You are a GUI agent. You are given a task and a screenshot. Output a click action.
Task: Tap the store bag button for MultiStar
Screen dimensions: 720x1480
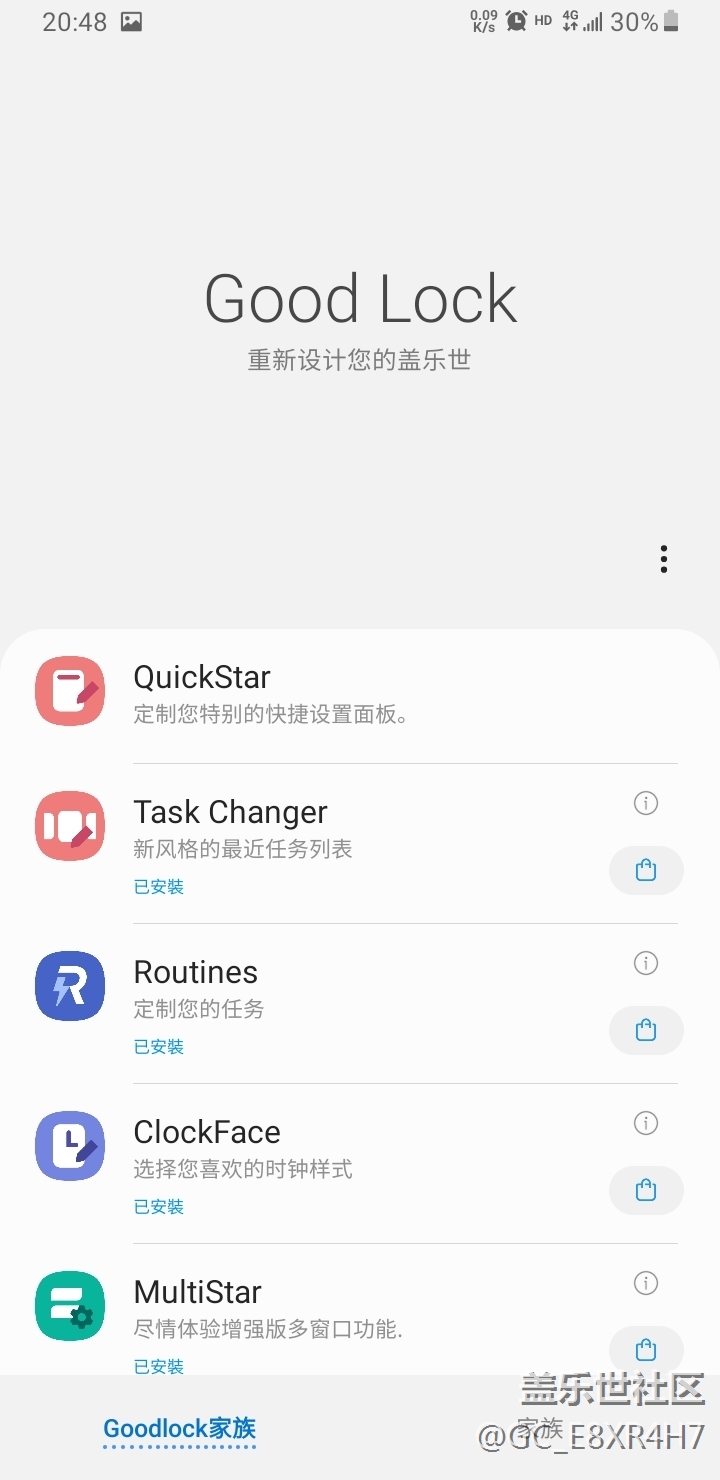click(646, 1350)
